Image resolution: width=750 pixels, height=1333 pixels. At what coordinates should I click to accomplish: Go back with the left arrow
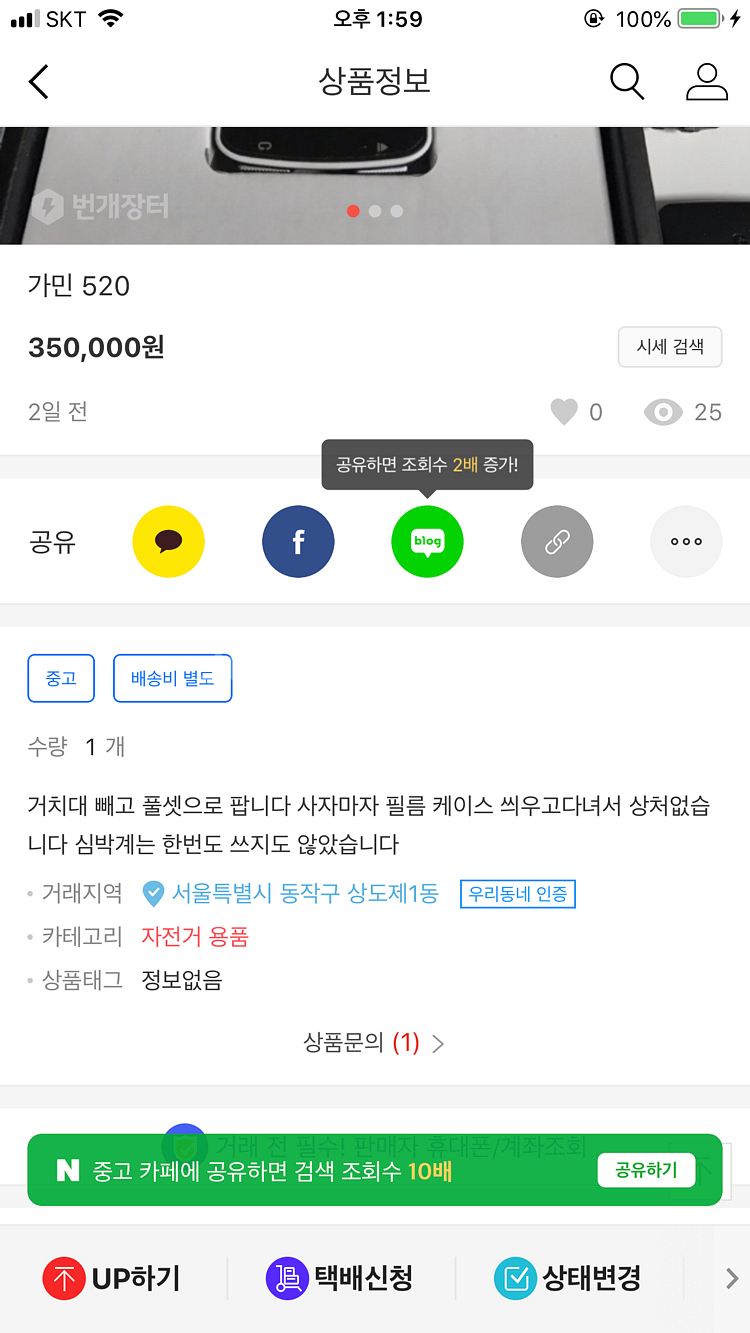coord(39,82)
